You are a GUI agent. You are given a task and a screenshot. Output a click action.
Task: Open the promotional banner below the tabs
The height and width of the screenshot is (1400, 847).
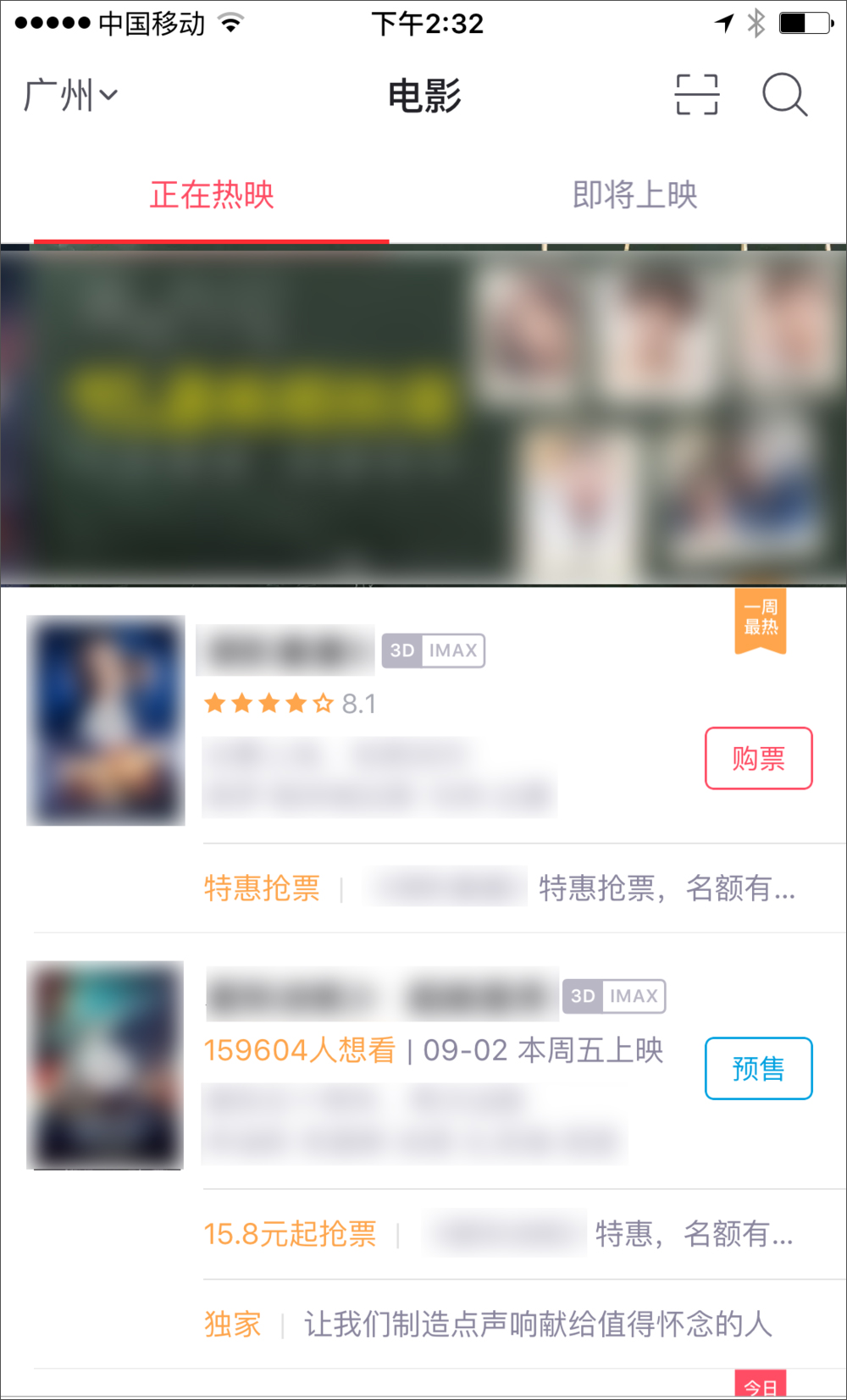pyautogui.click(x=423, y=415)
